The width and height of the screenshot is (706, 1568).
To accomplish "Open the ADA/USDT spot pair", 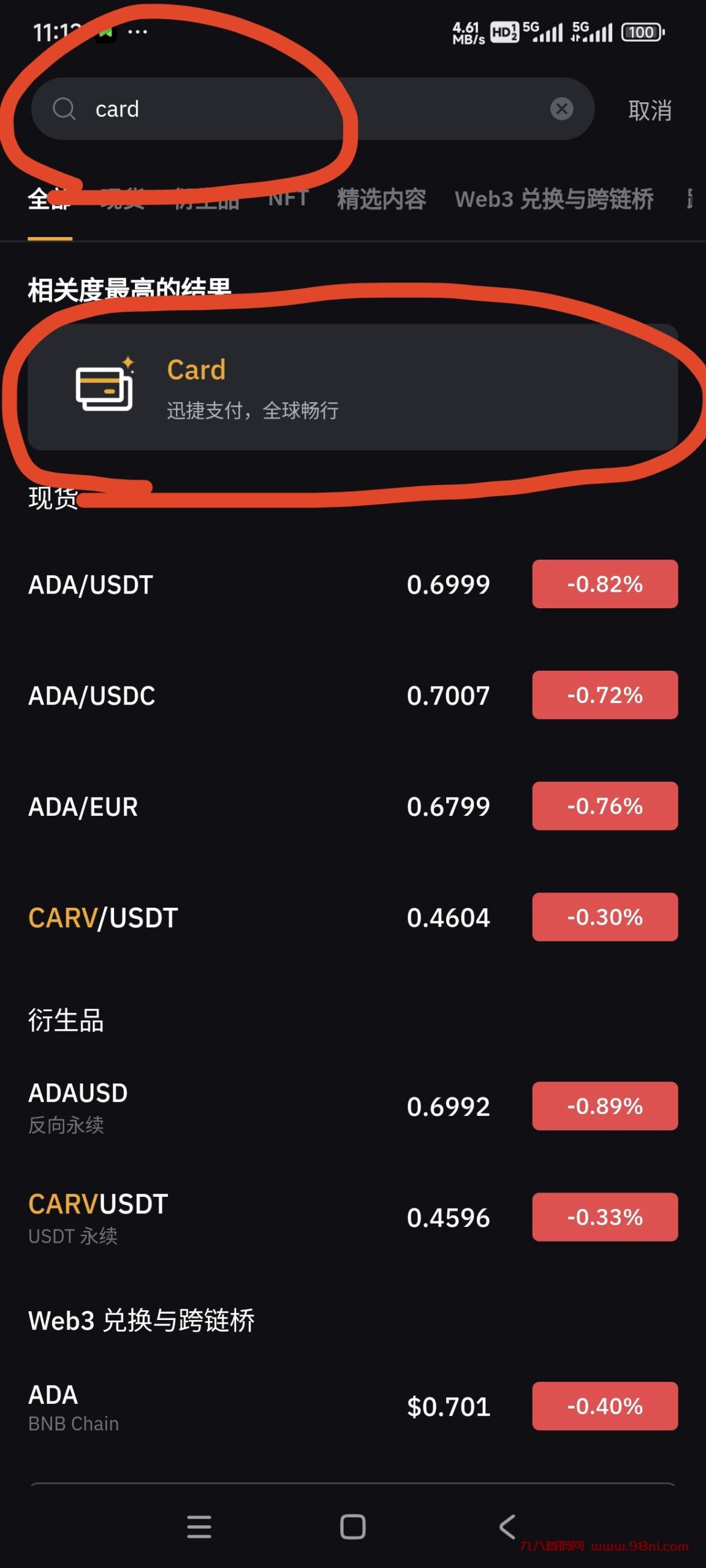I will click(352, 584).
